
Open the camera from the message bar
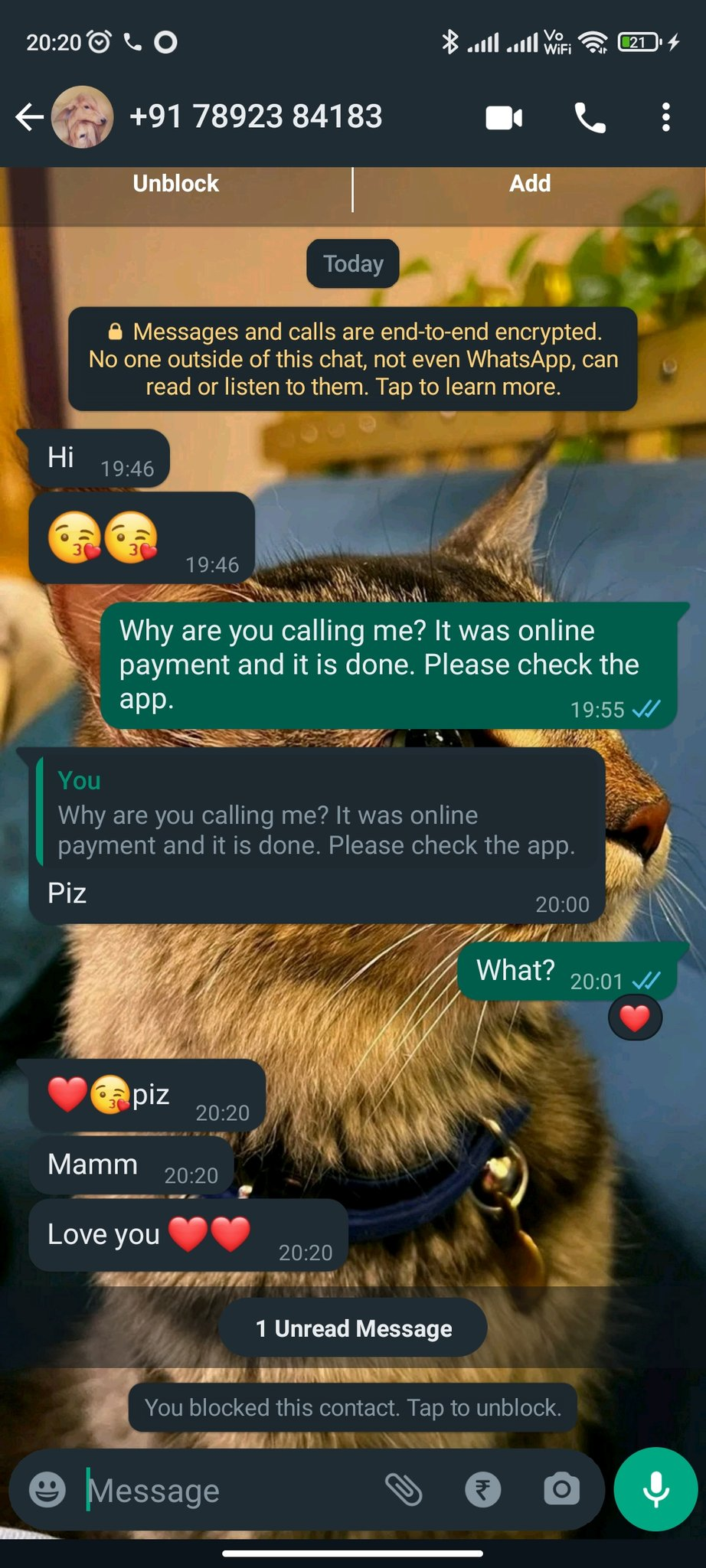(561, 1490)
